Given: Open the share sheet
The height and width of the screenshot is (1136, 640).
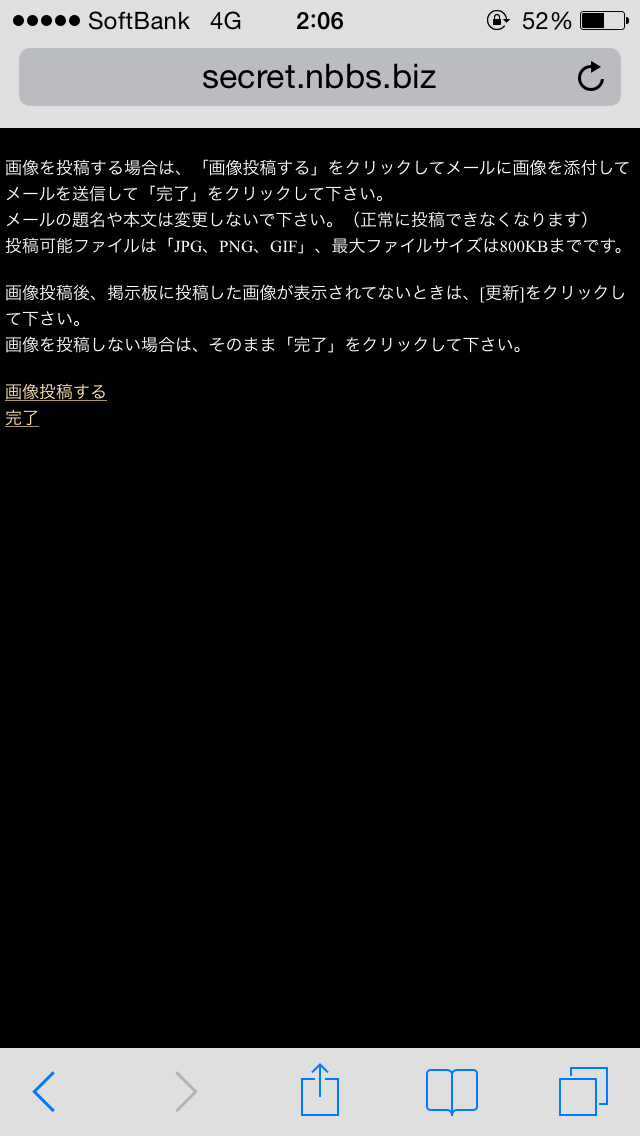Looking at the screenshot, I should [x=320, y=1089].
